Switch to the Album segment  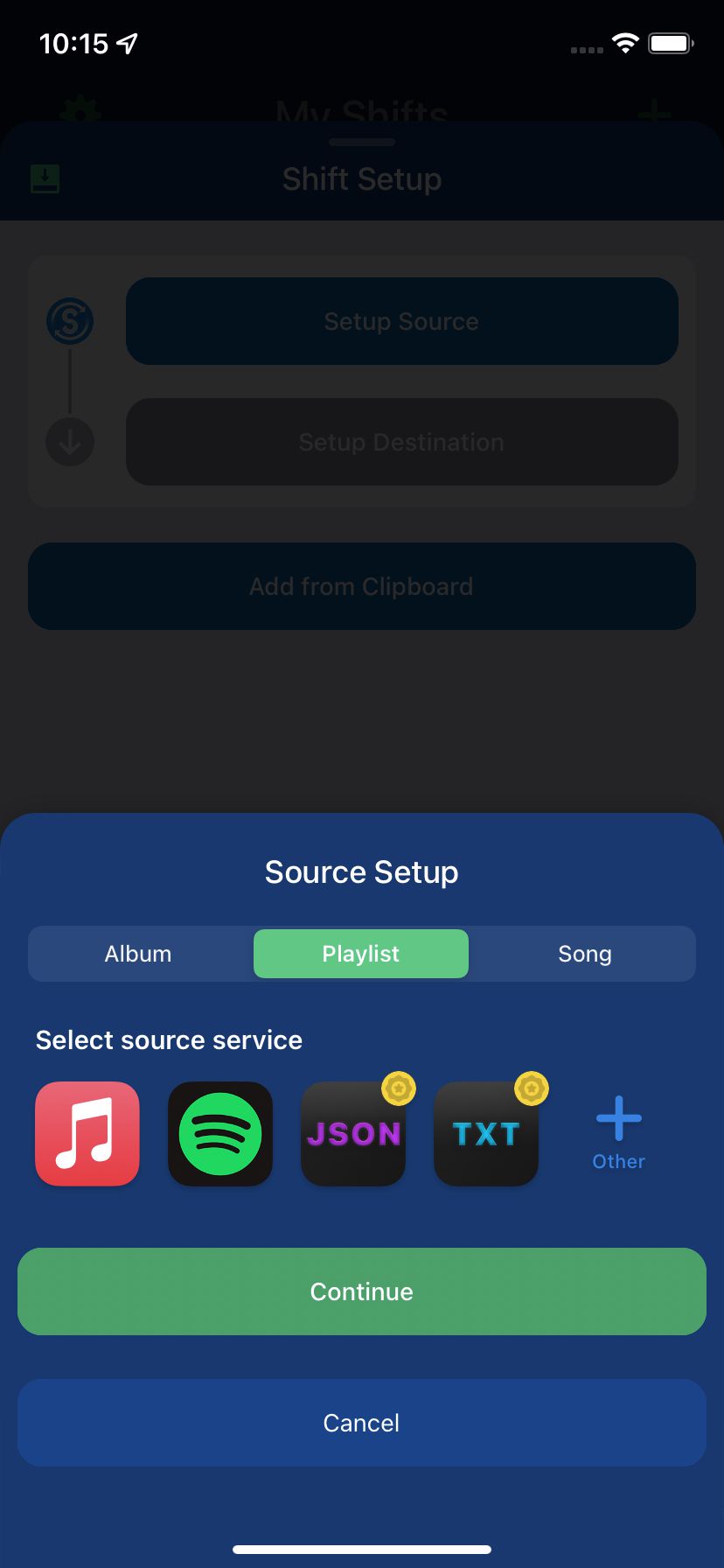138,954
